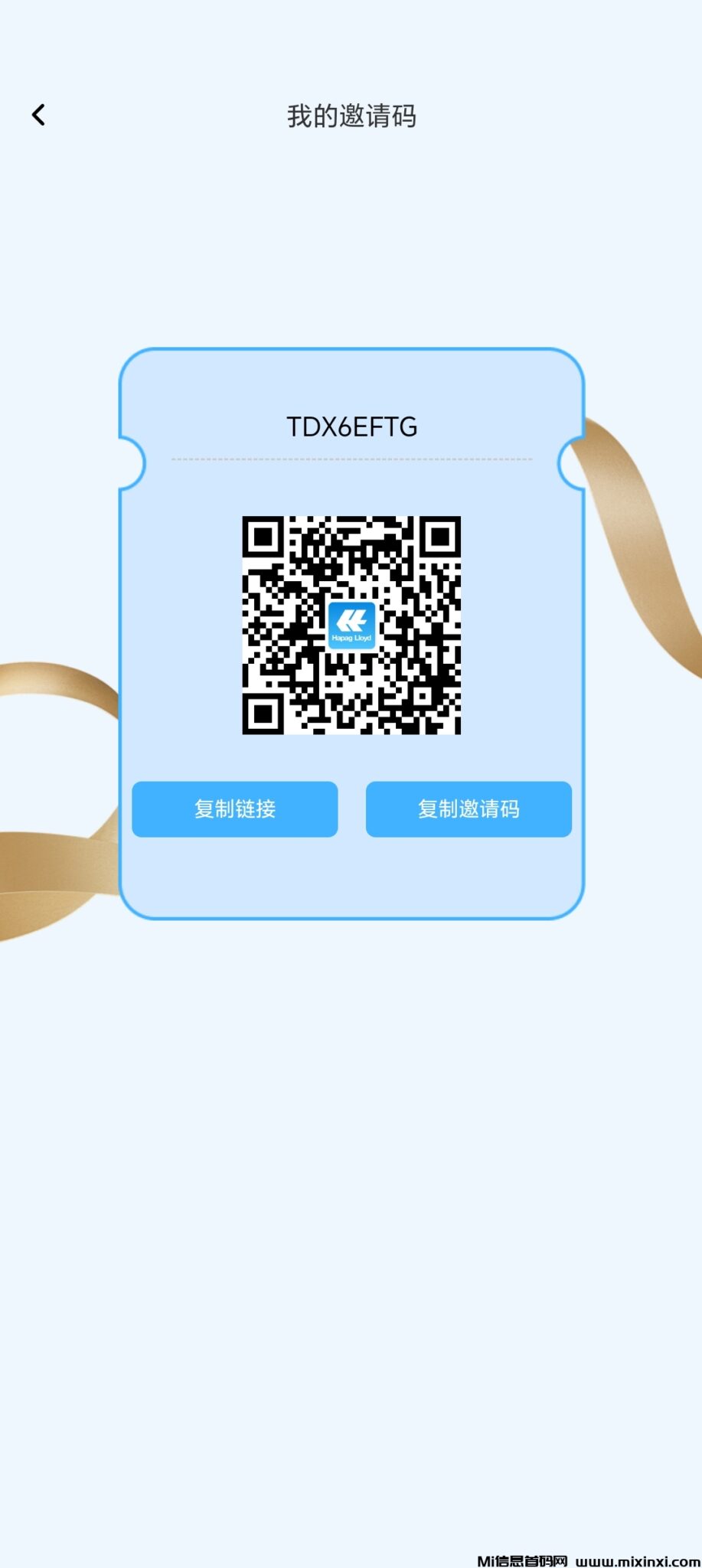
Task: Go back using the top-left arrow
Action: [x=38, y=115]
